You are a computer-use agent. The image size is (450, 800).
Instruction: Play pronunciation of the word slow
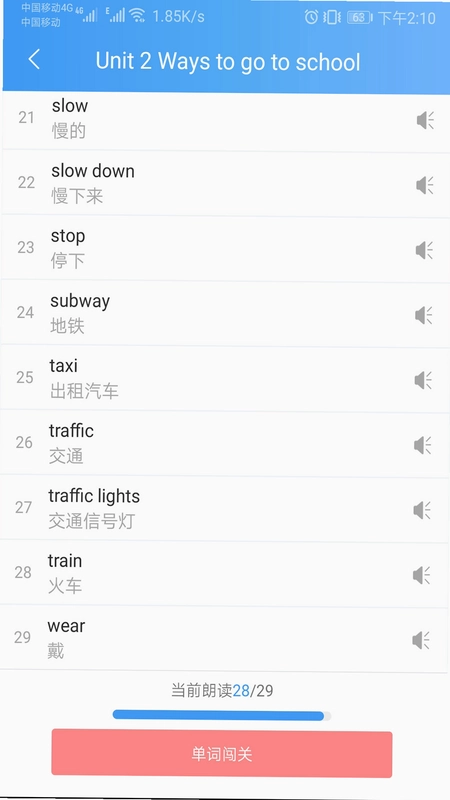pos(425,120)
